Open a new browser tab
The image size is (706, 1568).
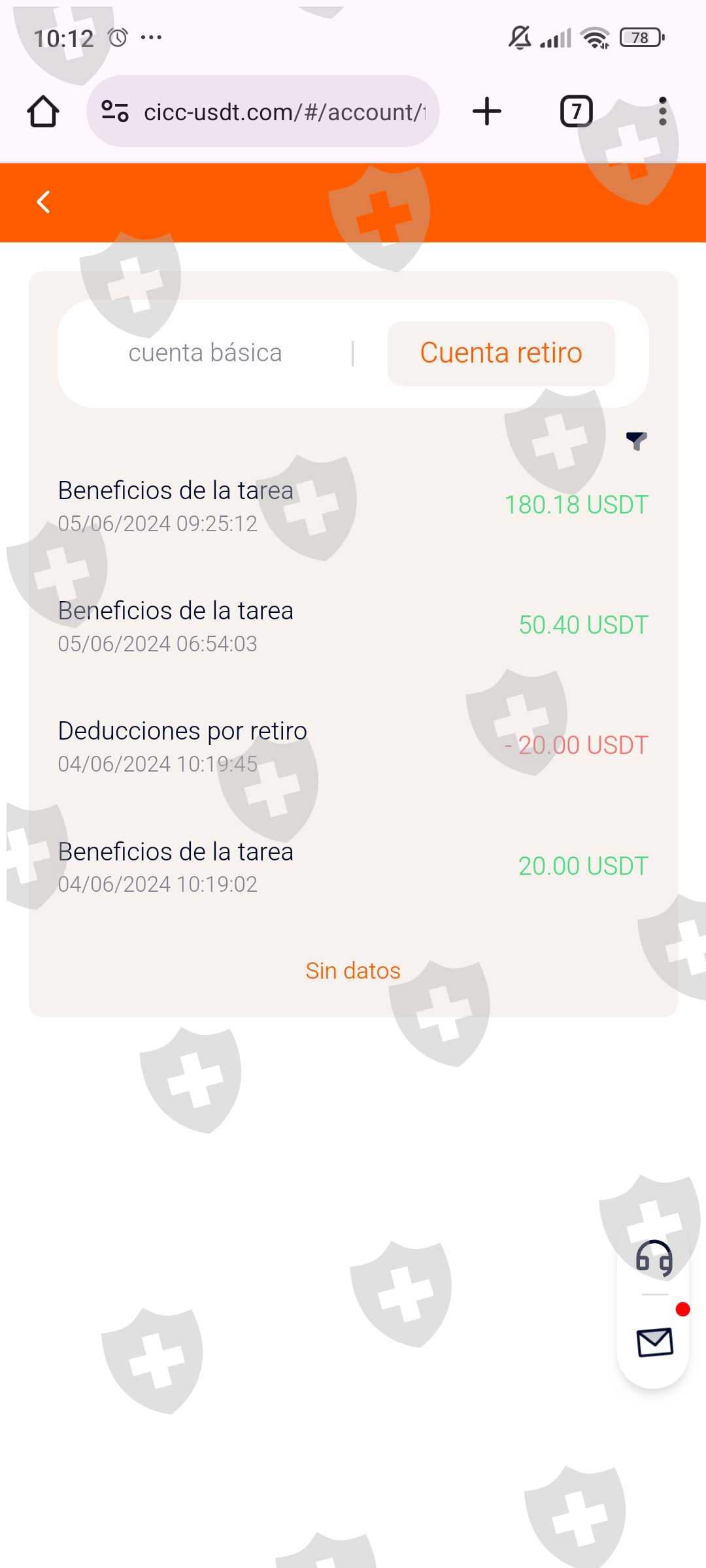(487, 112)
